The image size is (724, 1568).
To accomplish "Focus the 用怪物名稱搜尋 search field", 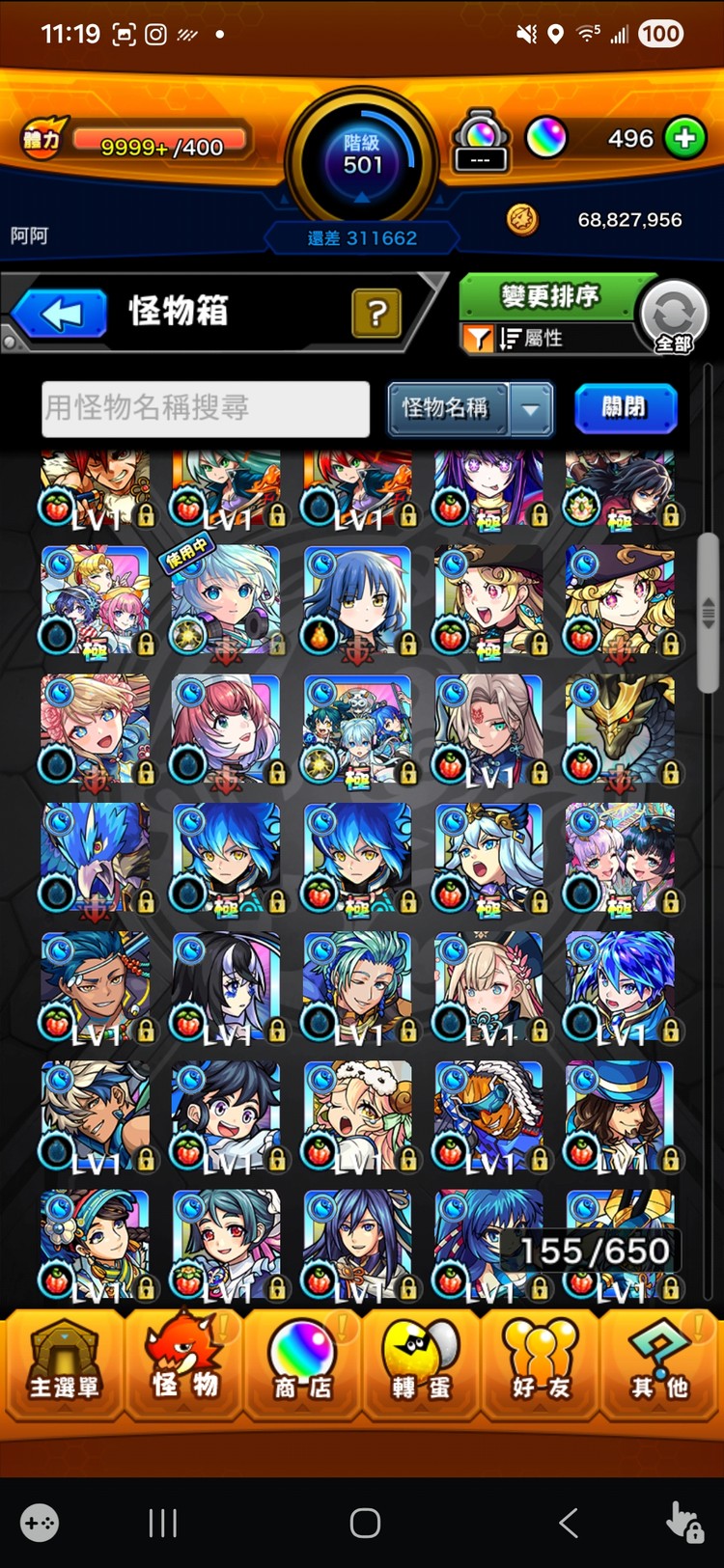I will (205, 408).
